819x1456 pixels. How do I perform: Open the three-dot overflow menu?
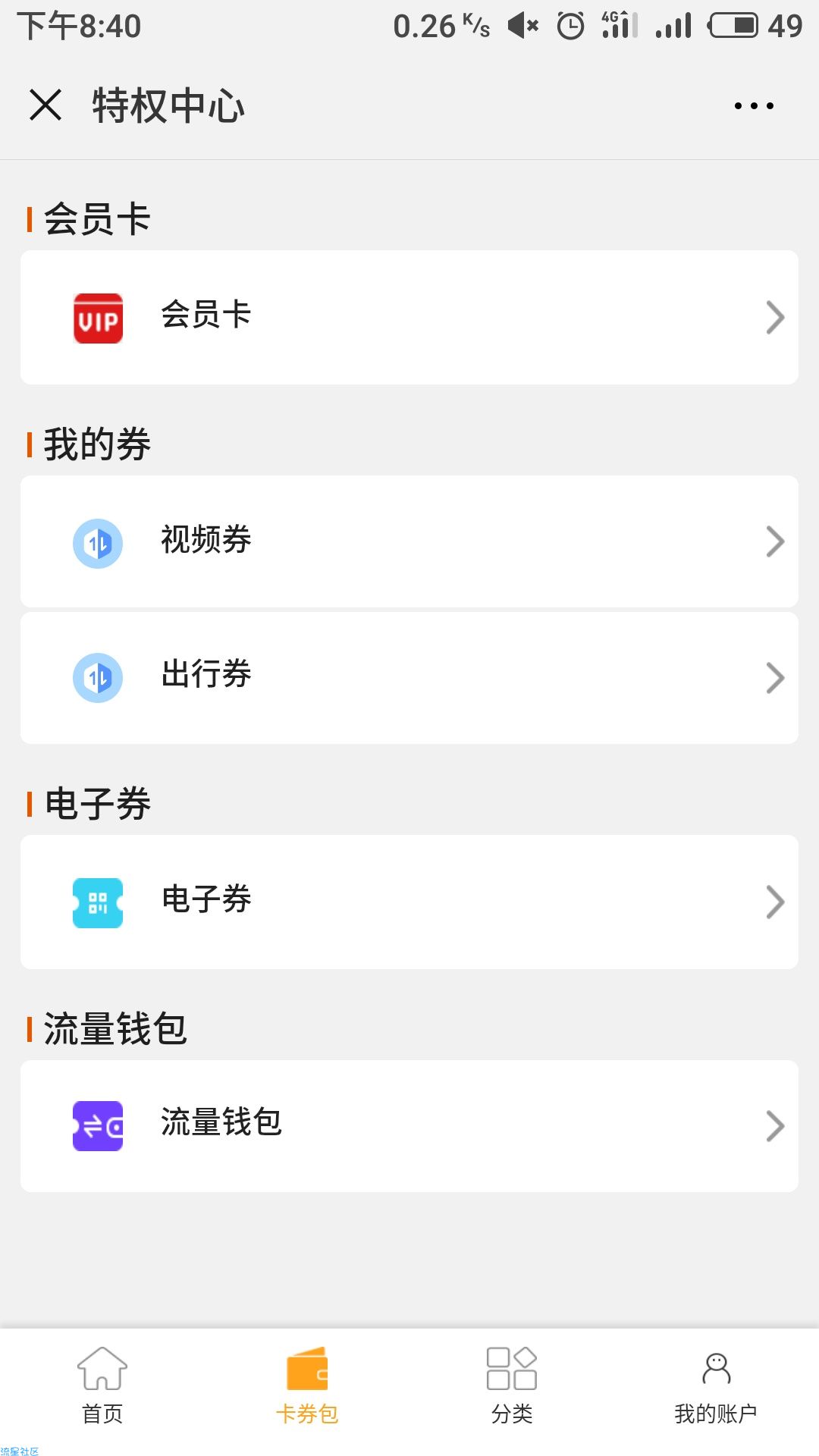754,105
